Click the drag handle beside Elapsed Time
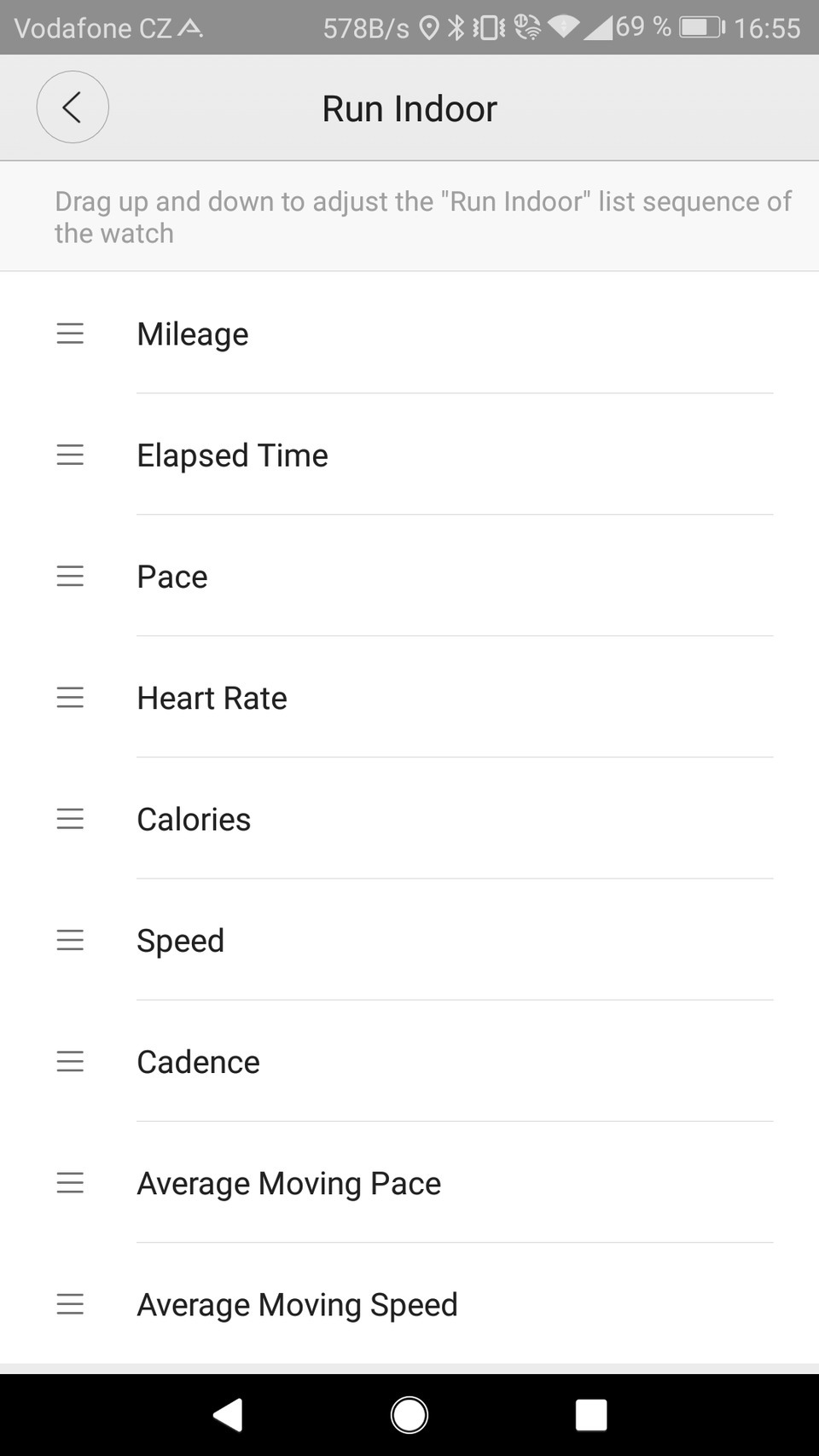The width and height of the screenshot is (819, 1456). [x=71, y=455]
